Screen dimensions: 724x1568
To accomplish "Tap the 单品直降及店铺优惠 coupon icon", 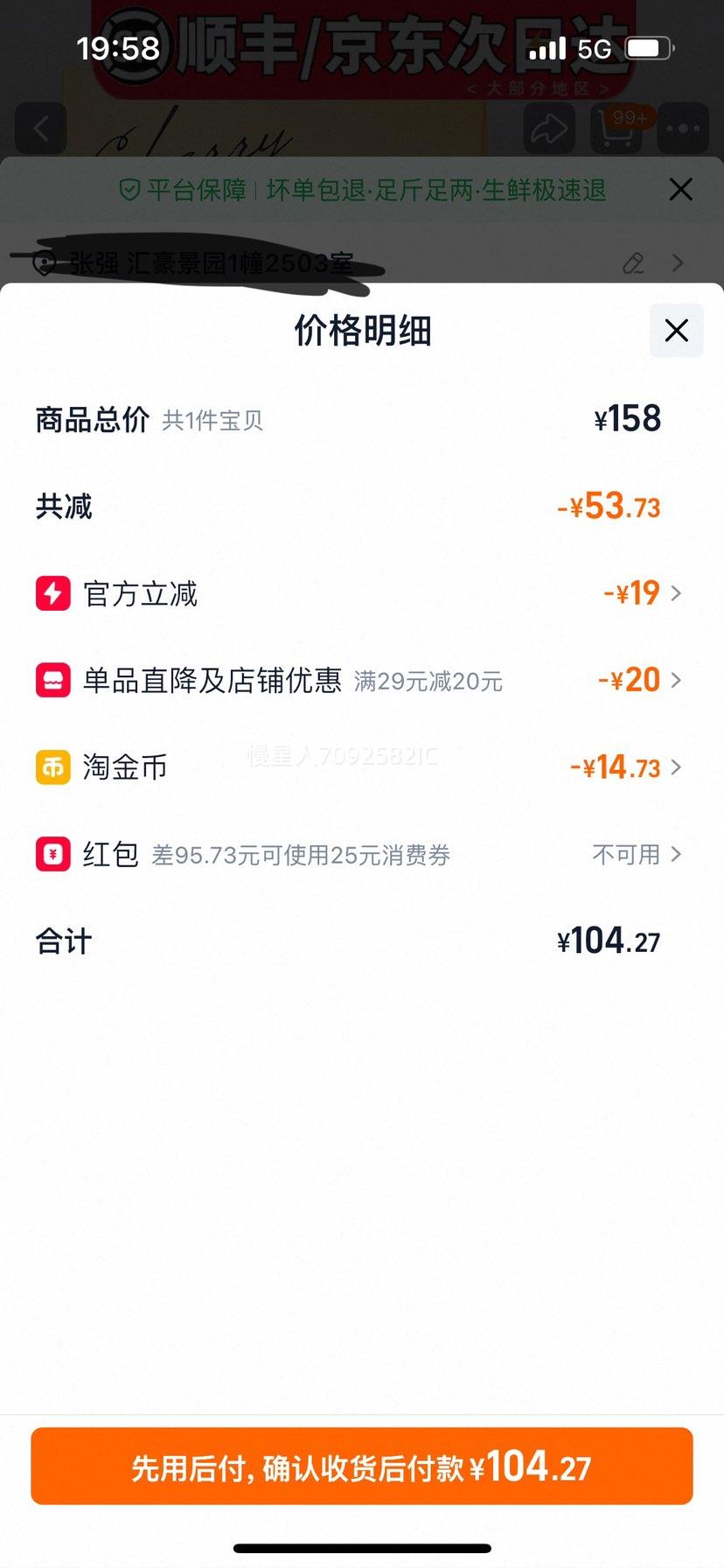I will pos(52,681).
